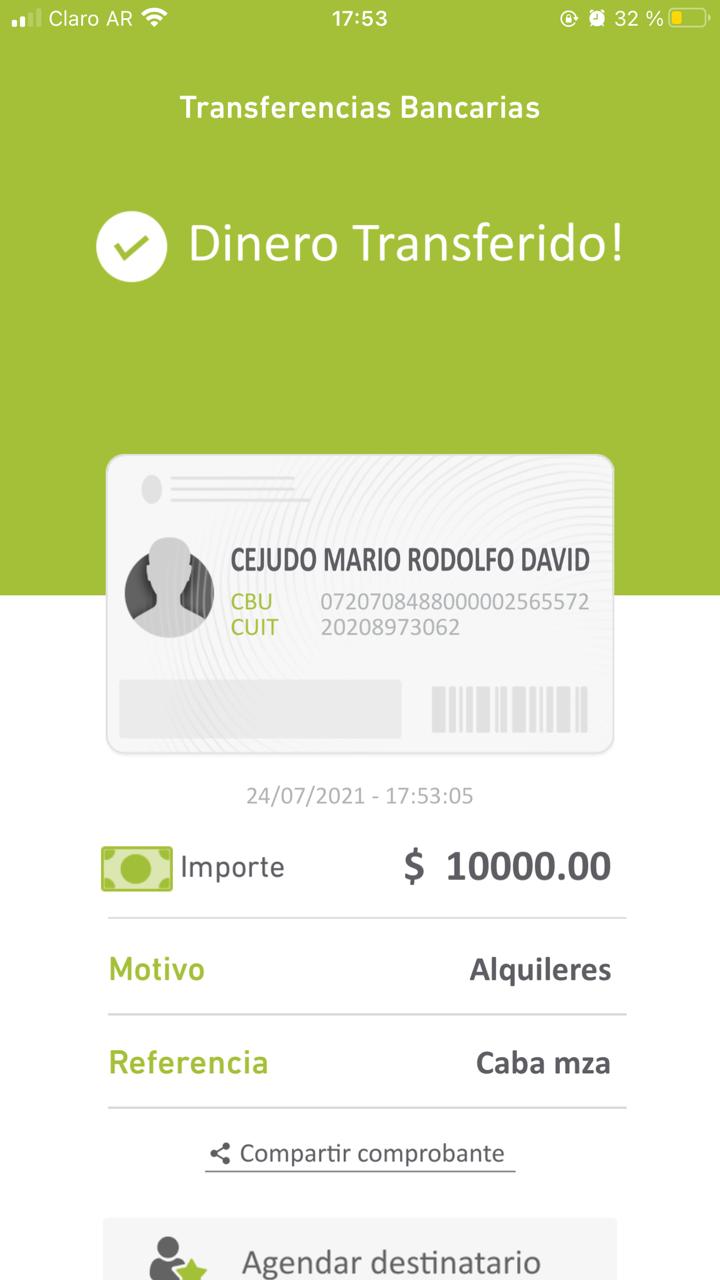This screenshot has width=720, height=1280.
Task: Tap Agendar destinatario to save recipient
Action: pyautogui.click(x=360, y=1250)
